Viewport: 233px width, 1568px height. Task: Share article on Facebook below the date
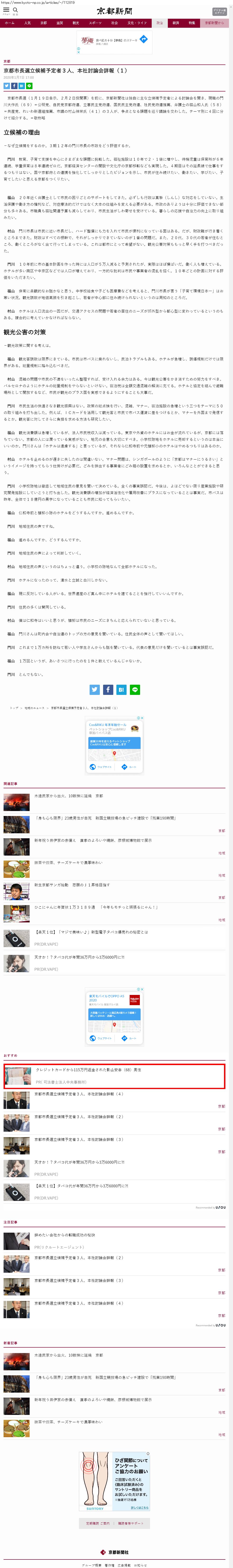[x=14, y=86]
